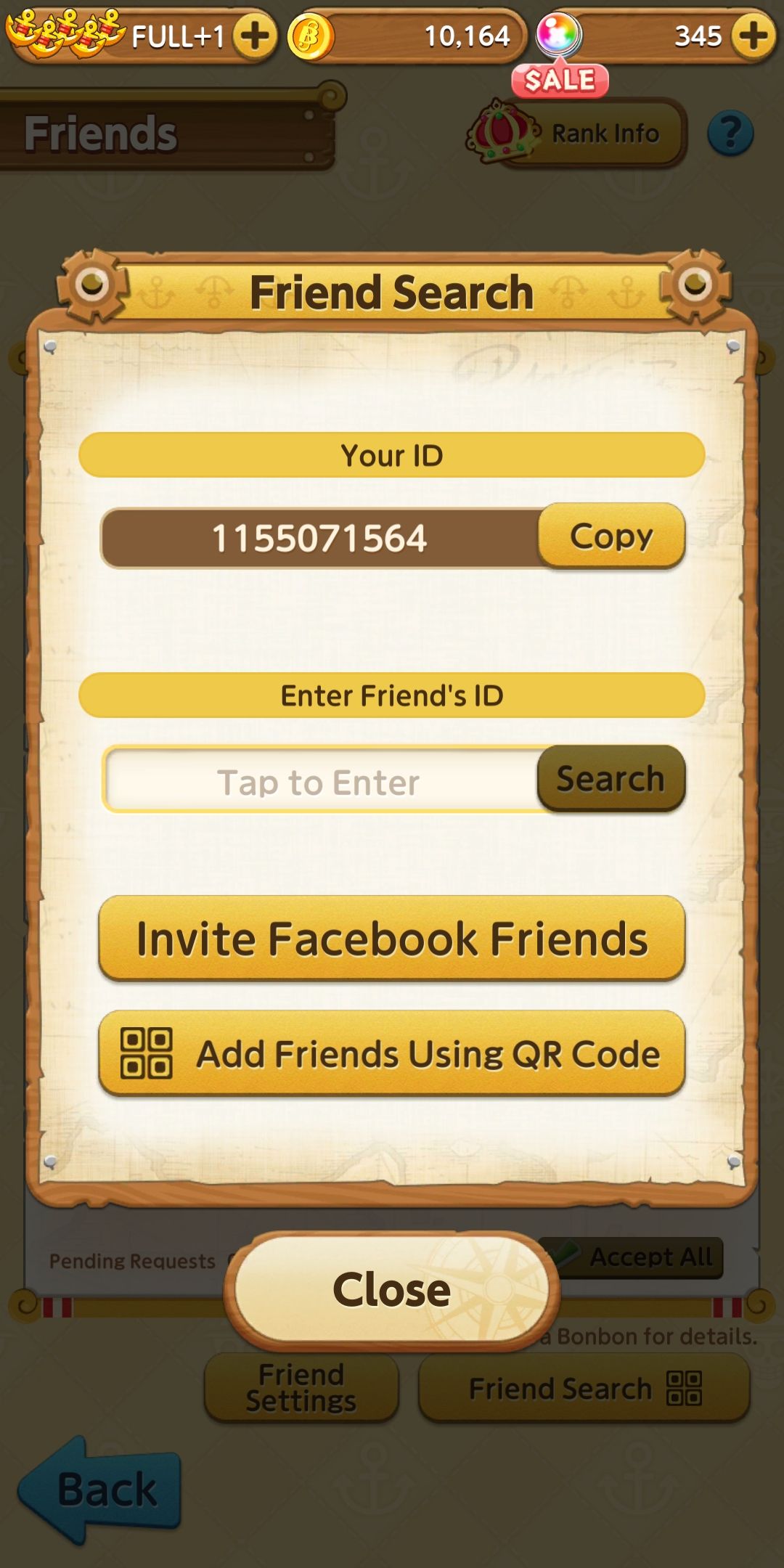Open the help question mark
This screenshot has width=784, height=1568.
tap(730, 134)
